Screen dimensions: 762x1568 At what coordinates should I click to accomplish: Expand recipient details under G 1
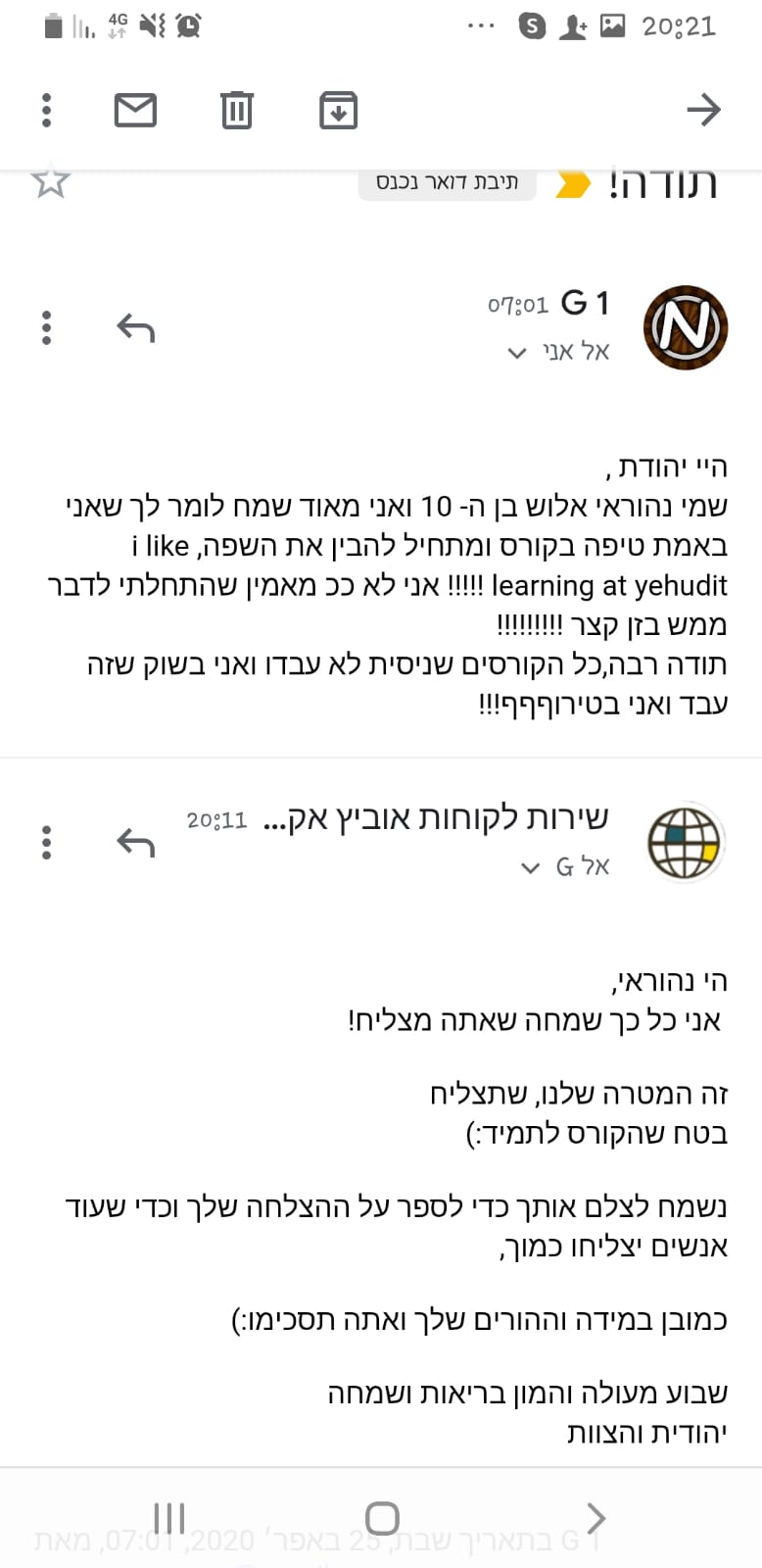tap(558, 352)
